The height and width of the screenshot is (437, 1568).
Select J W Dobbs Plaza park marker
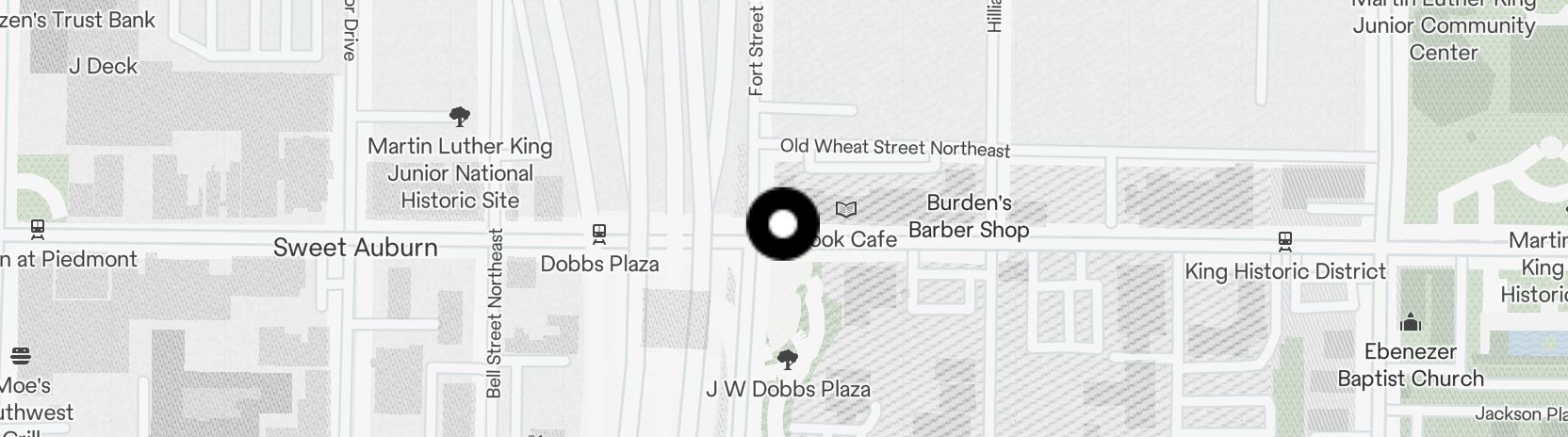pyautogui.click(x=787, y=359)
